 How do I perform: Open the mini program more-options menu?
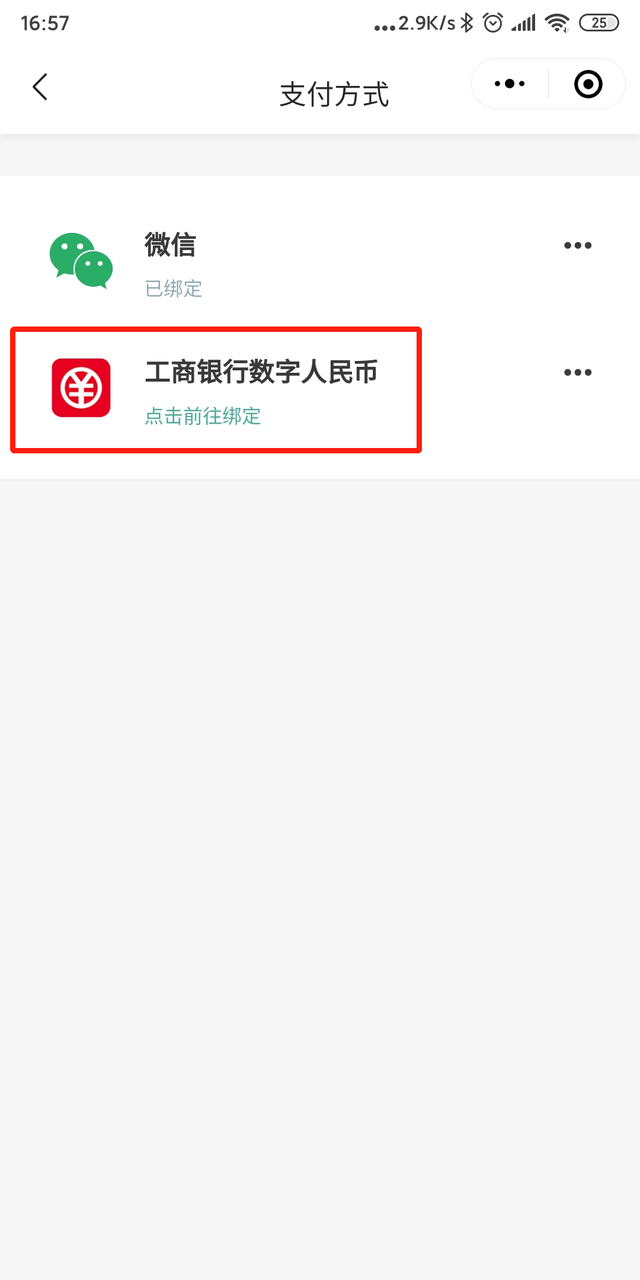pos(510,84)
